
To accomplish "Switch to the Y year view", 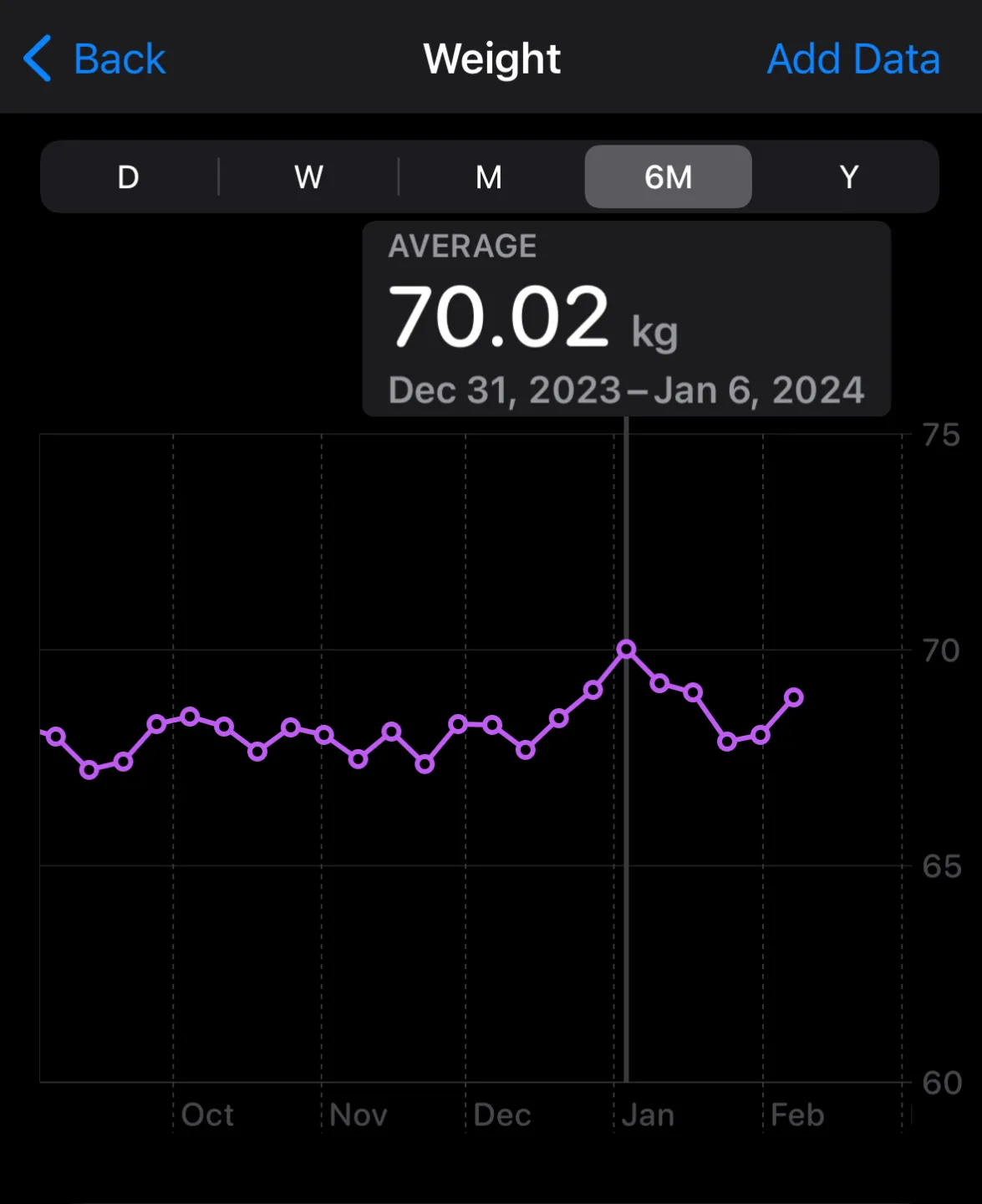I will (848, 177).
